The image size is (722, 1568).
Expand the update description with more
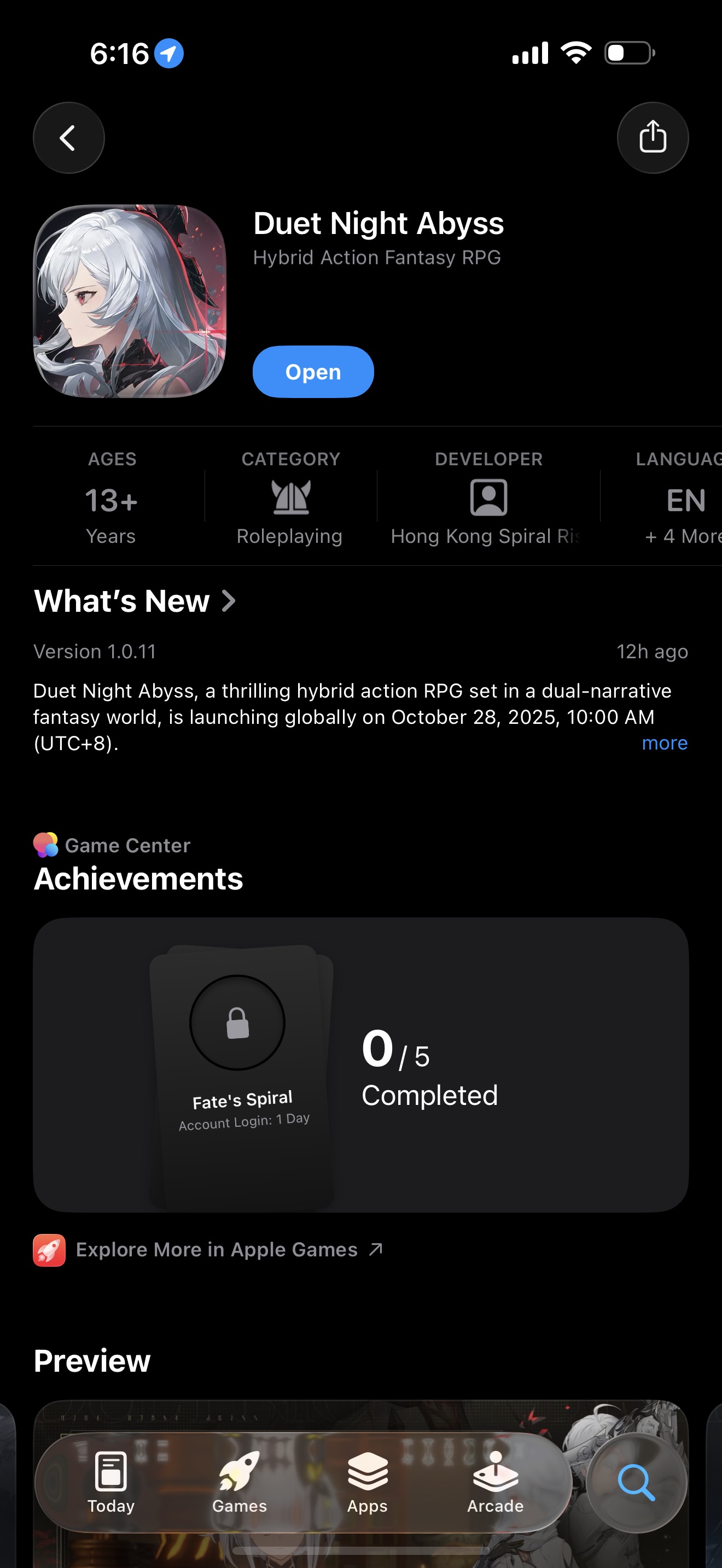[664, 742]
